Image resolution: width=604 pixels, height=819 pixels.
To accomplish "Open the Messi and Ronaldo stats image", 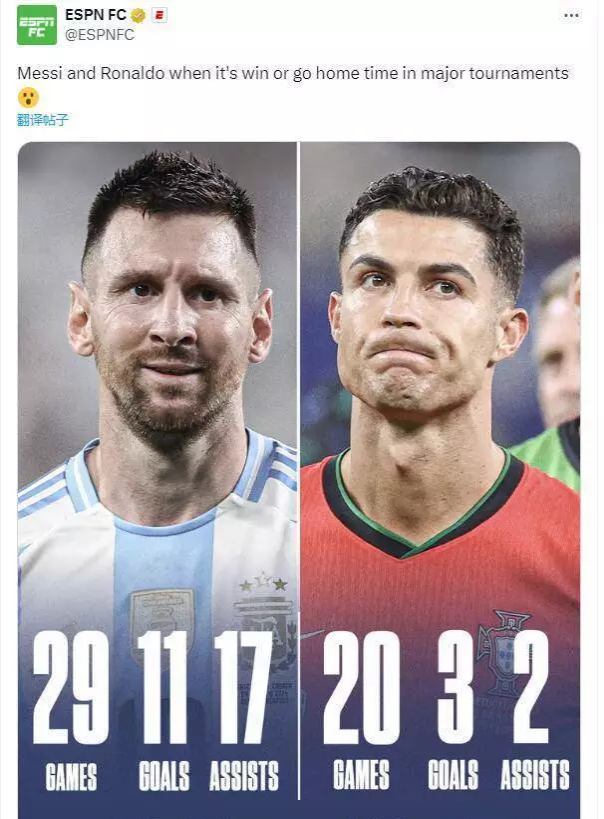I will click(x=298, y=480).
